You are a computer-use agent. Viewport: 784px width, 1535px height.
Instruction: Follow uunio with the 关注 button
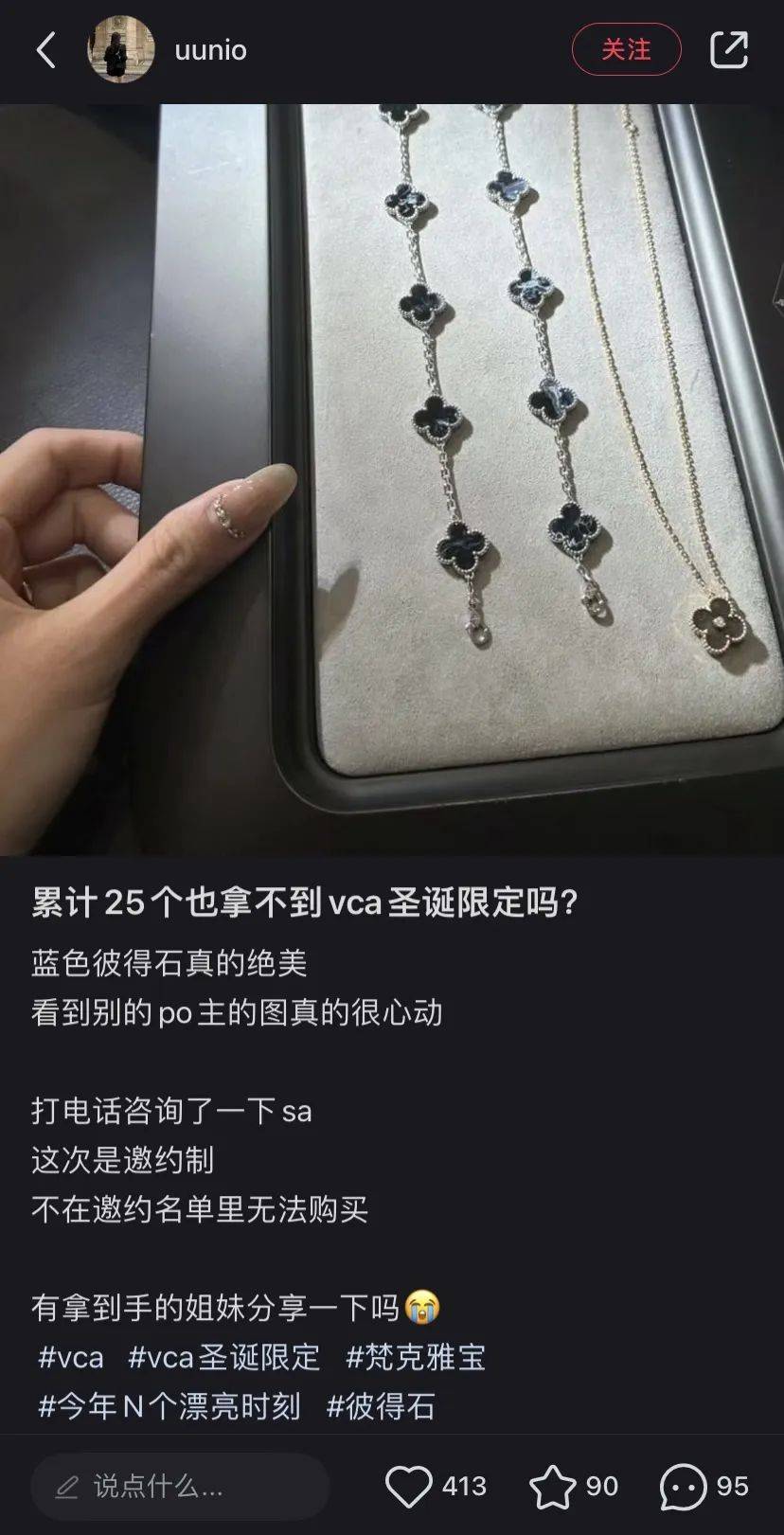[626, 50]
